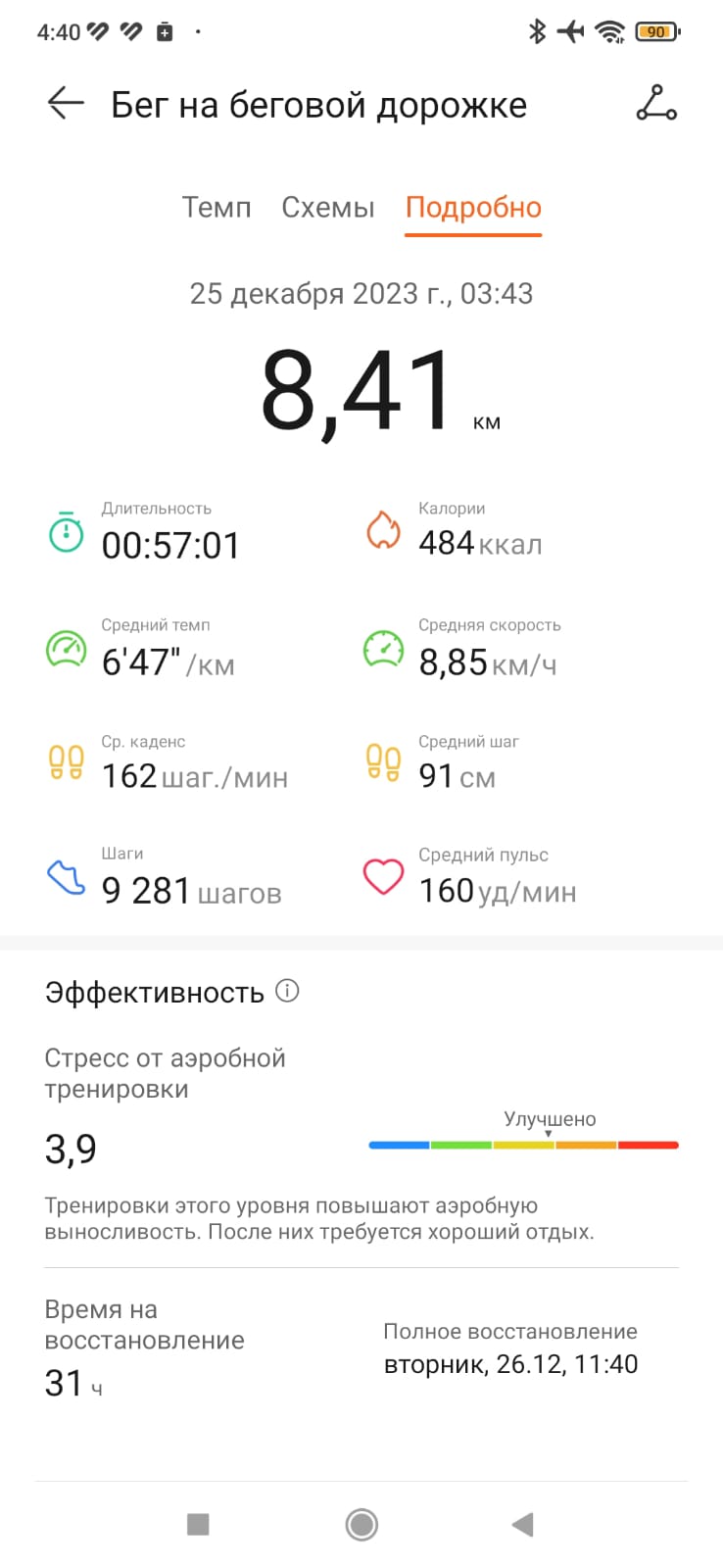
Task: Open the route share icon
Action: tap(656, 103)
